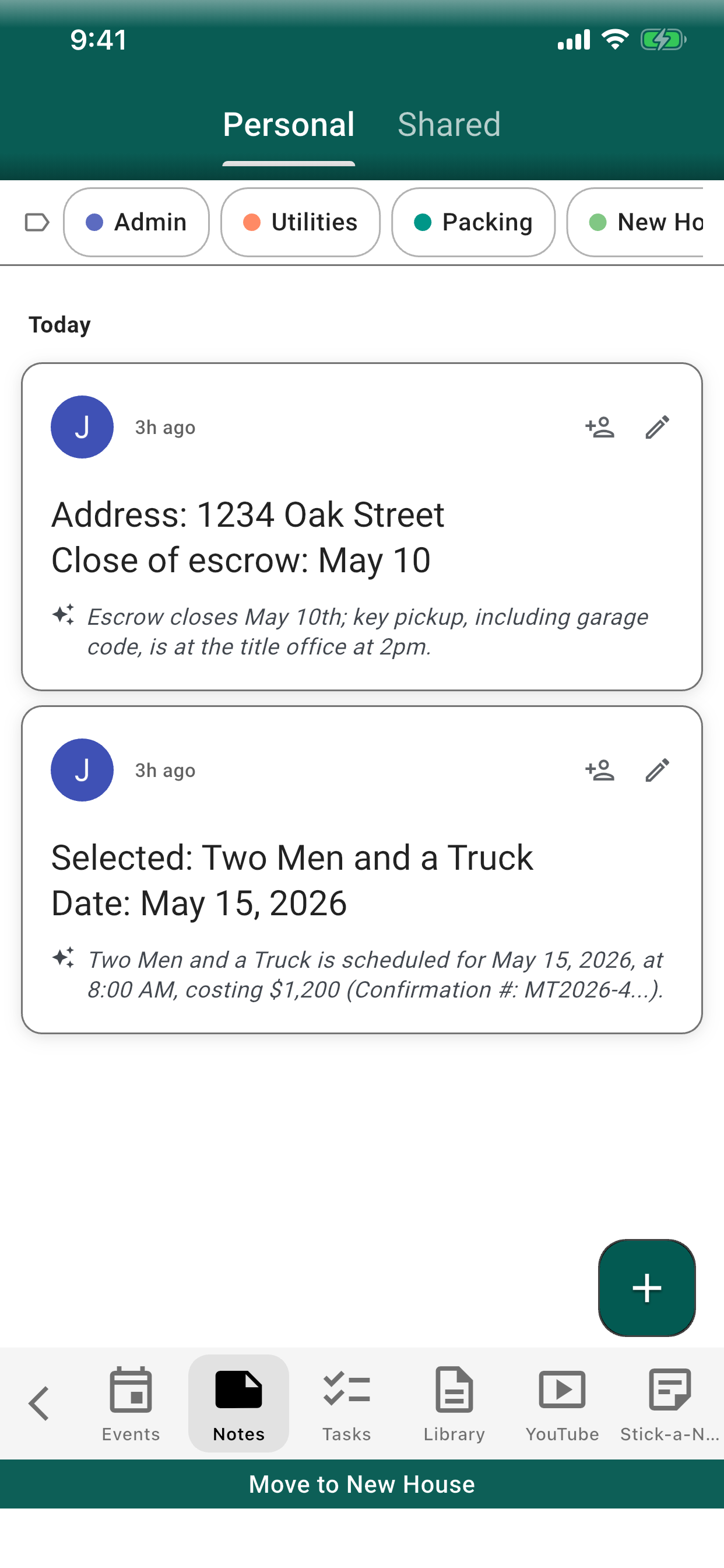Filter notes by Admin label

[x=136, y=222]
